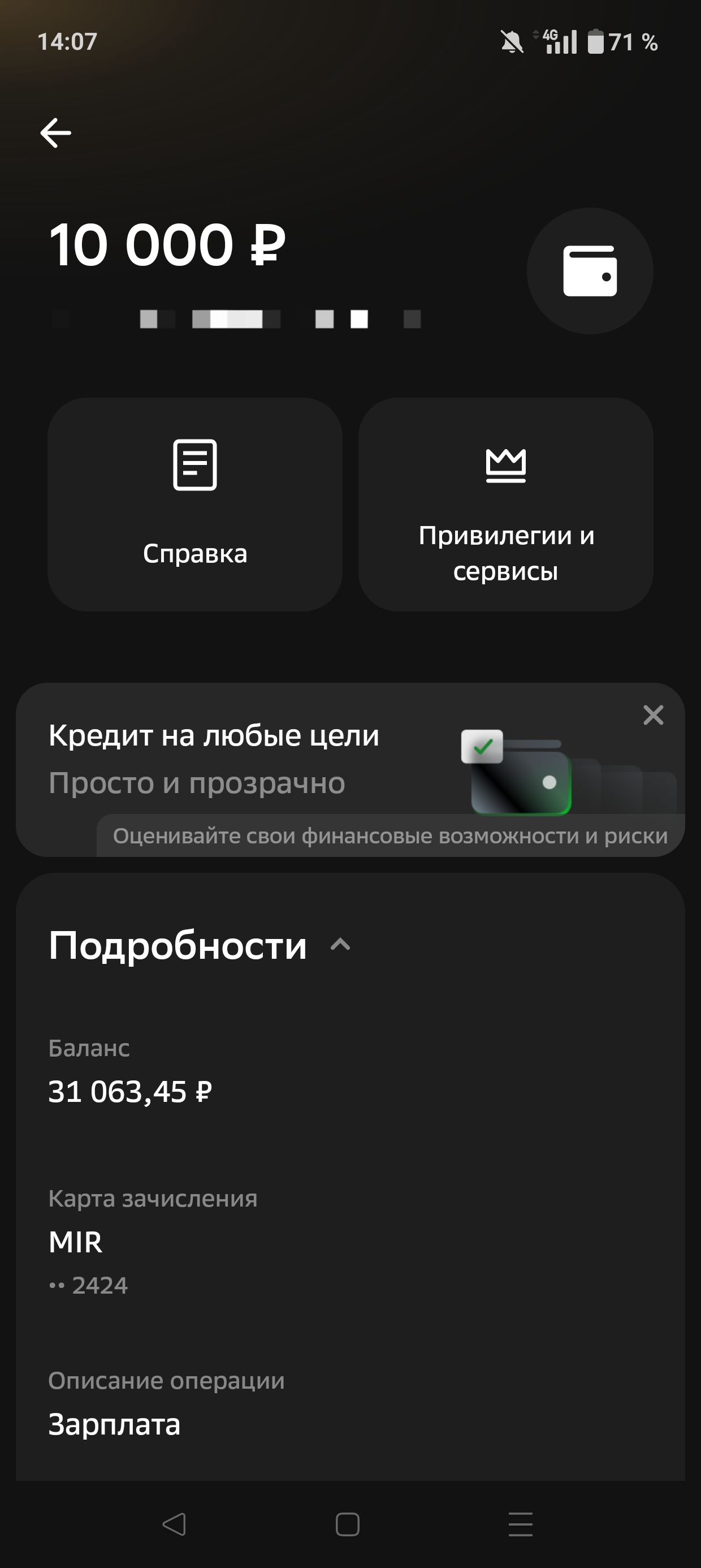Dismiss the credit offer banner
The image size is (701, 1568).
coord(653,715)
